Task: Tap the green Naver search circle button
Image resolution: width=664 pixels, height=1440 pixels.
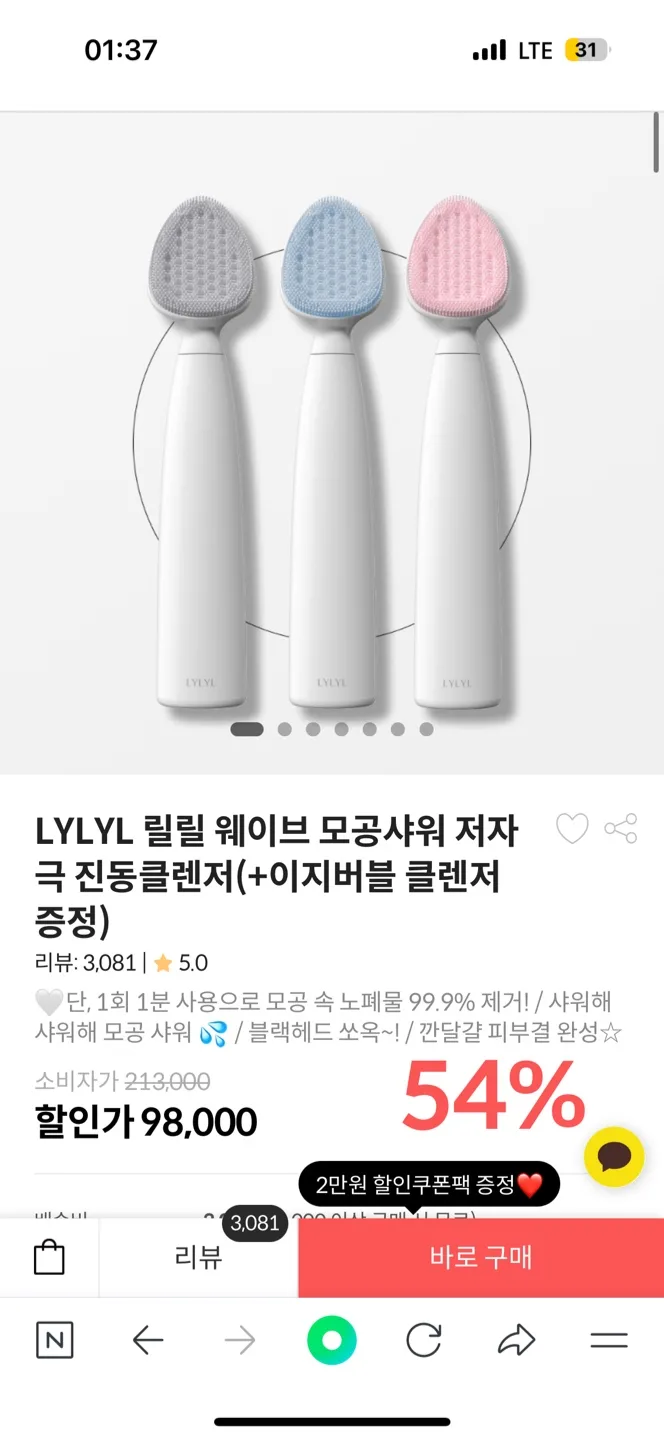Action: 332,1340
